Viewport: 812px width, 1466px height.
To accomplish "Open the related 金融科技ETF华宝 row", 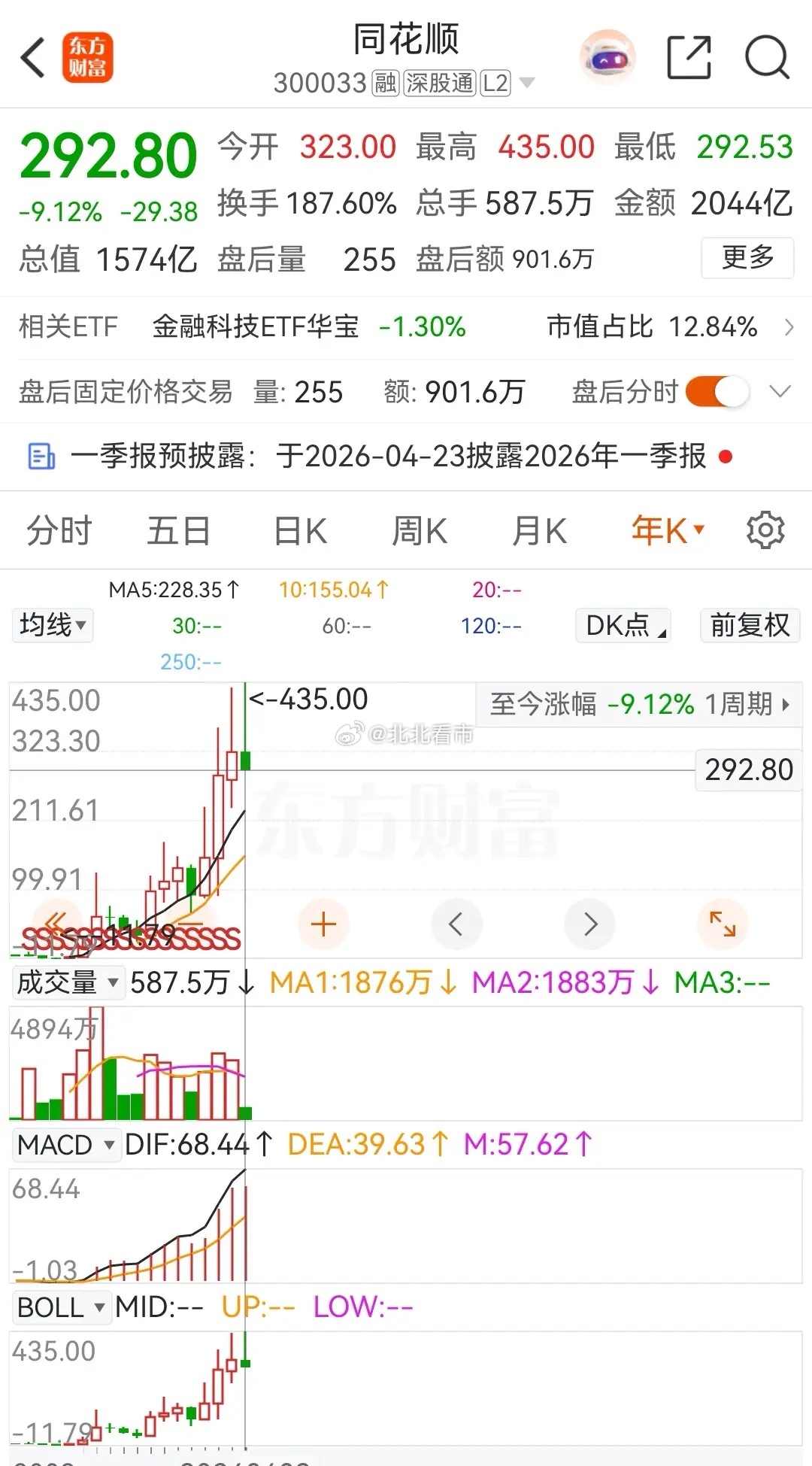I will pyautogui.click(x=406, y=327).
